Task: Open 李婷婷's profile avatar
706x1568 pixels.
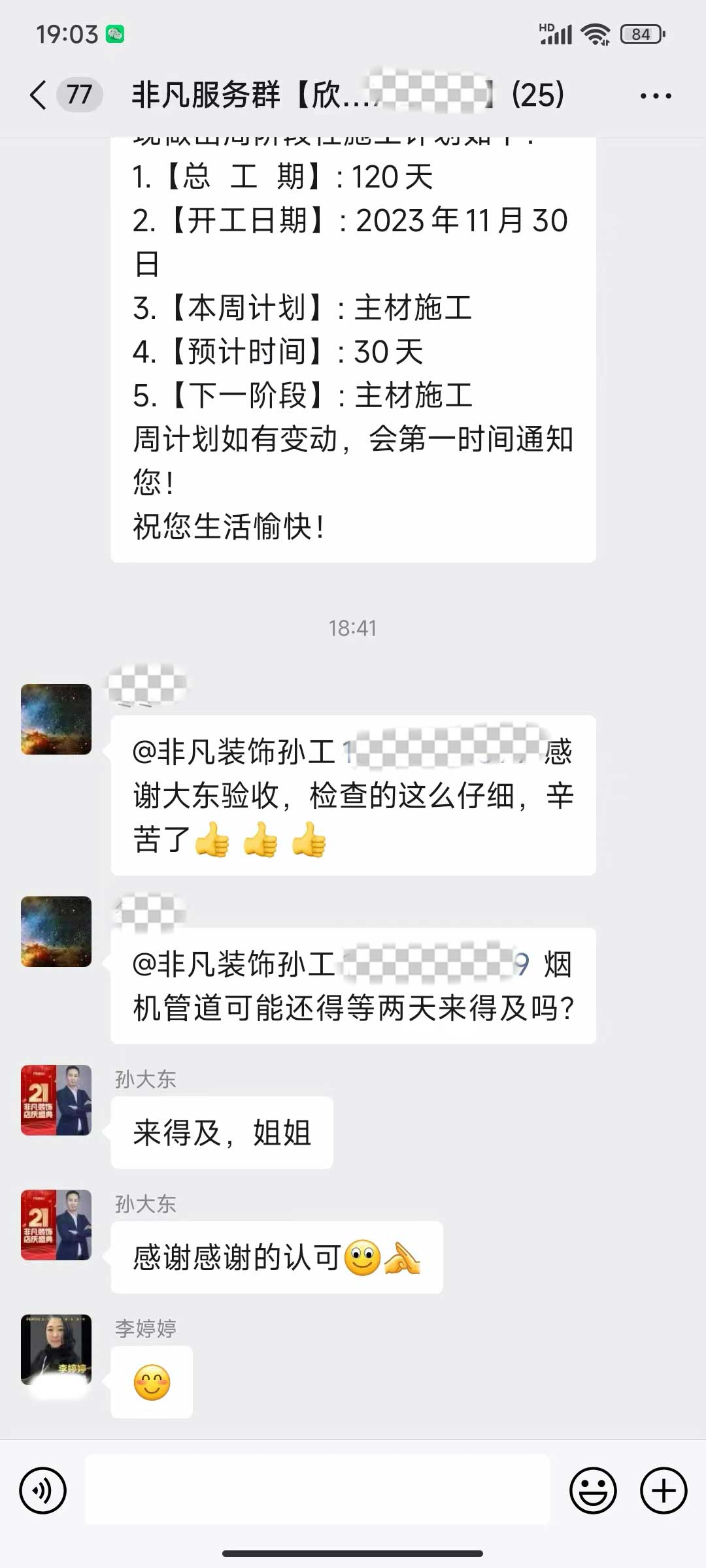Action: pyautogui.click(x=56, y=1349)
